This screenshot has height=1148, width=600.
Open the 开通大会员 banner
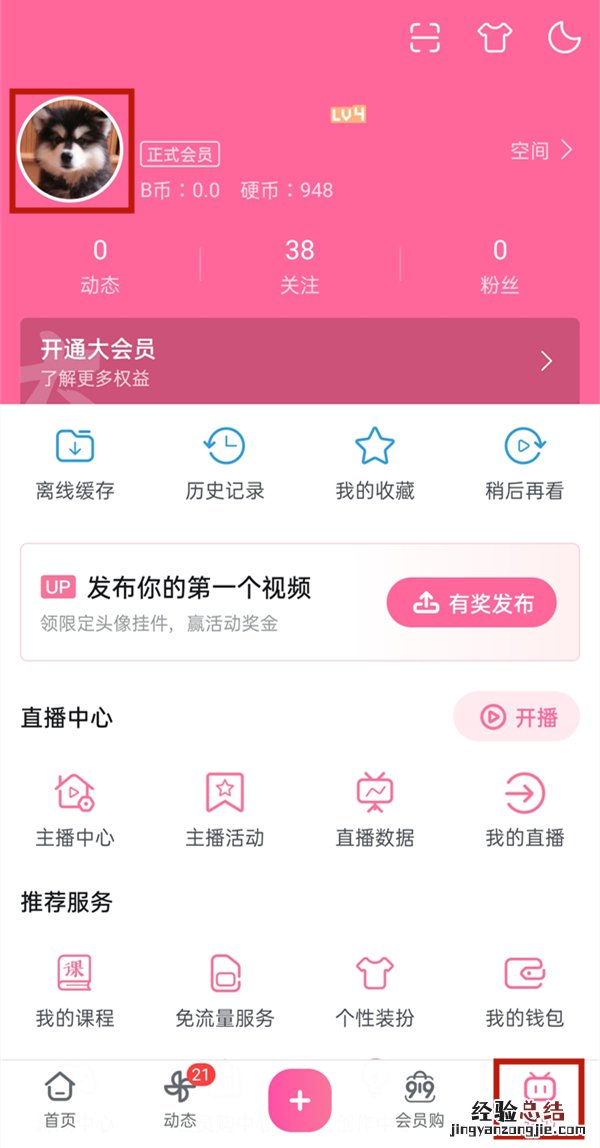pos(299,361)
